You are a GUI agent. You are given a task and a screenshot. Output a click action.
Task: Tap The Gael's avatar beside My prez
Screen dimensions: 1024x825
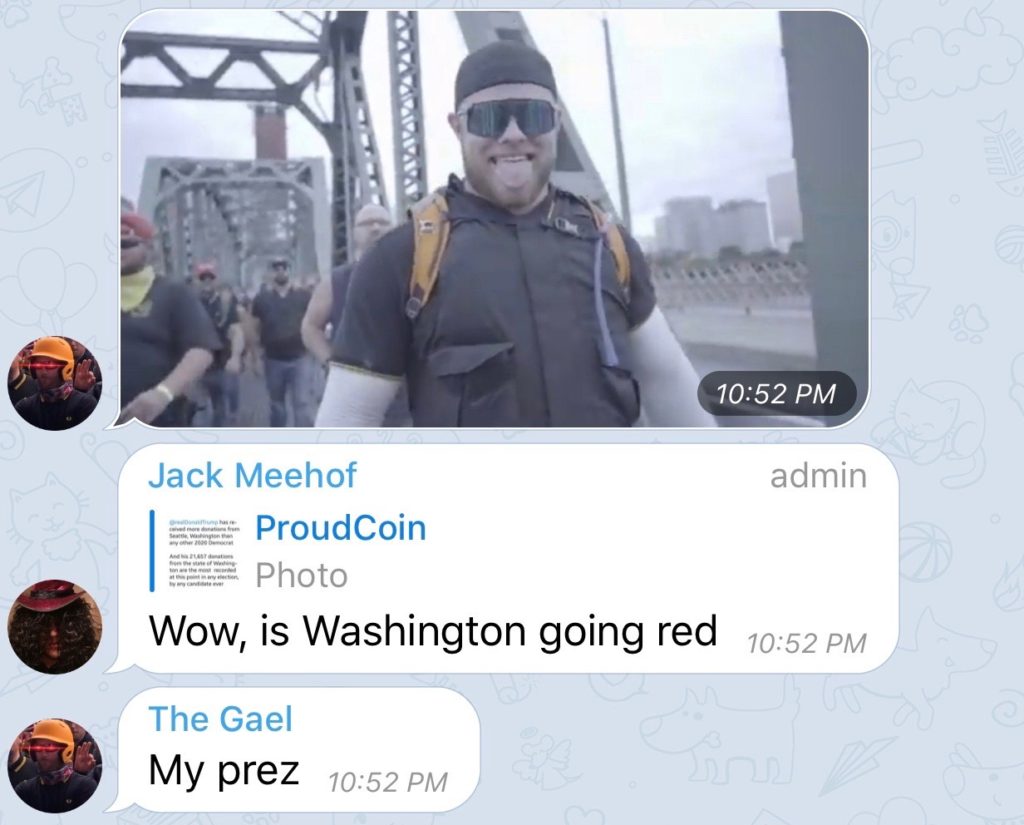pos(54,765)
